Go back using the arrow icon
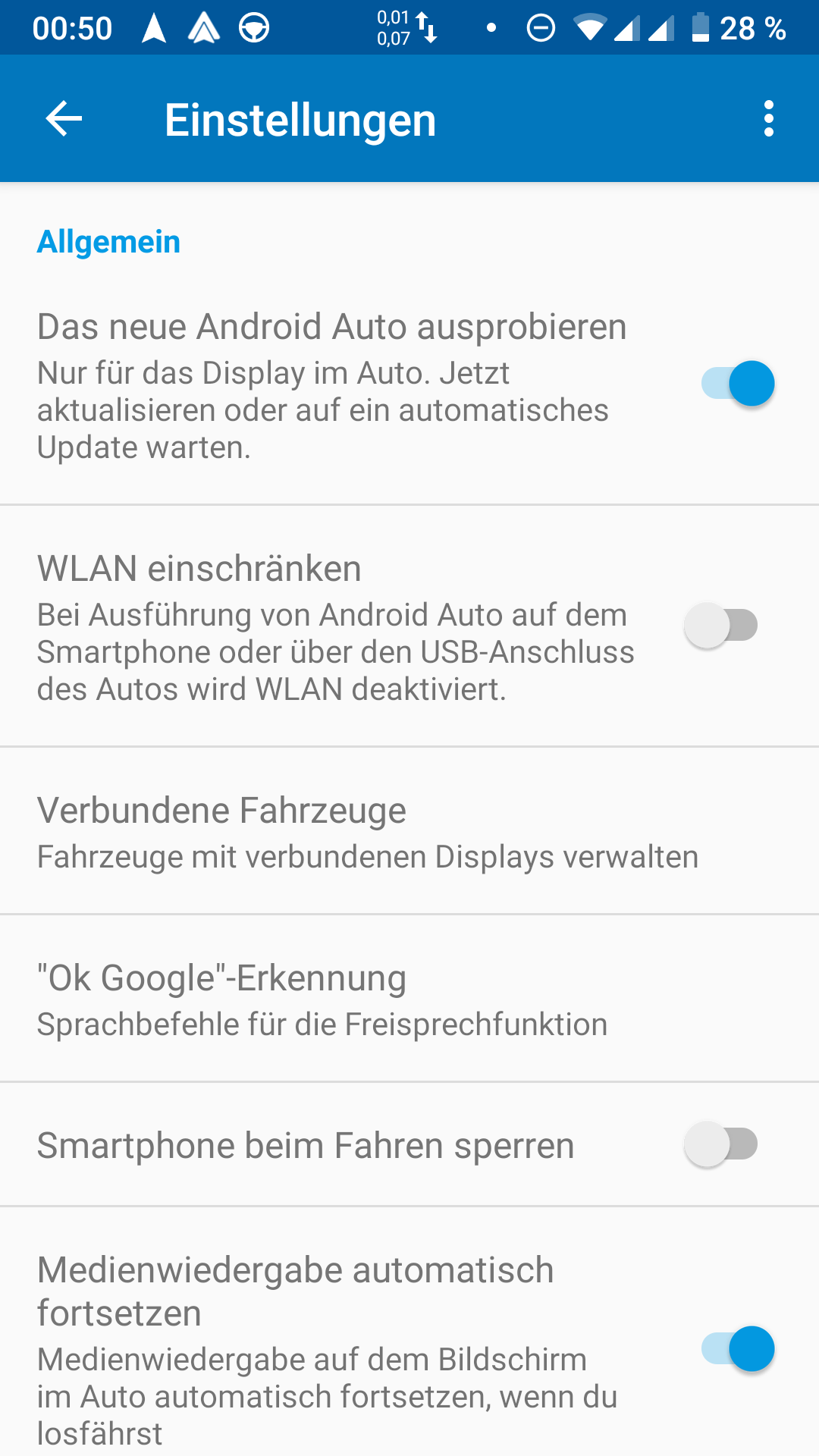 point(64,119)
